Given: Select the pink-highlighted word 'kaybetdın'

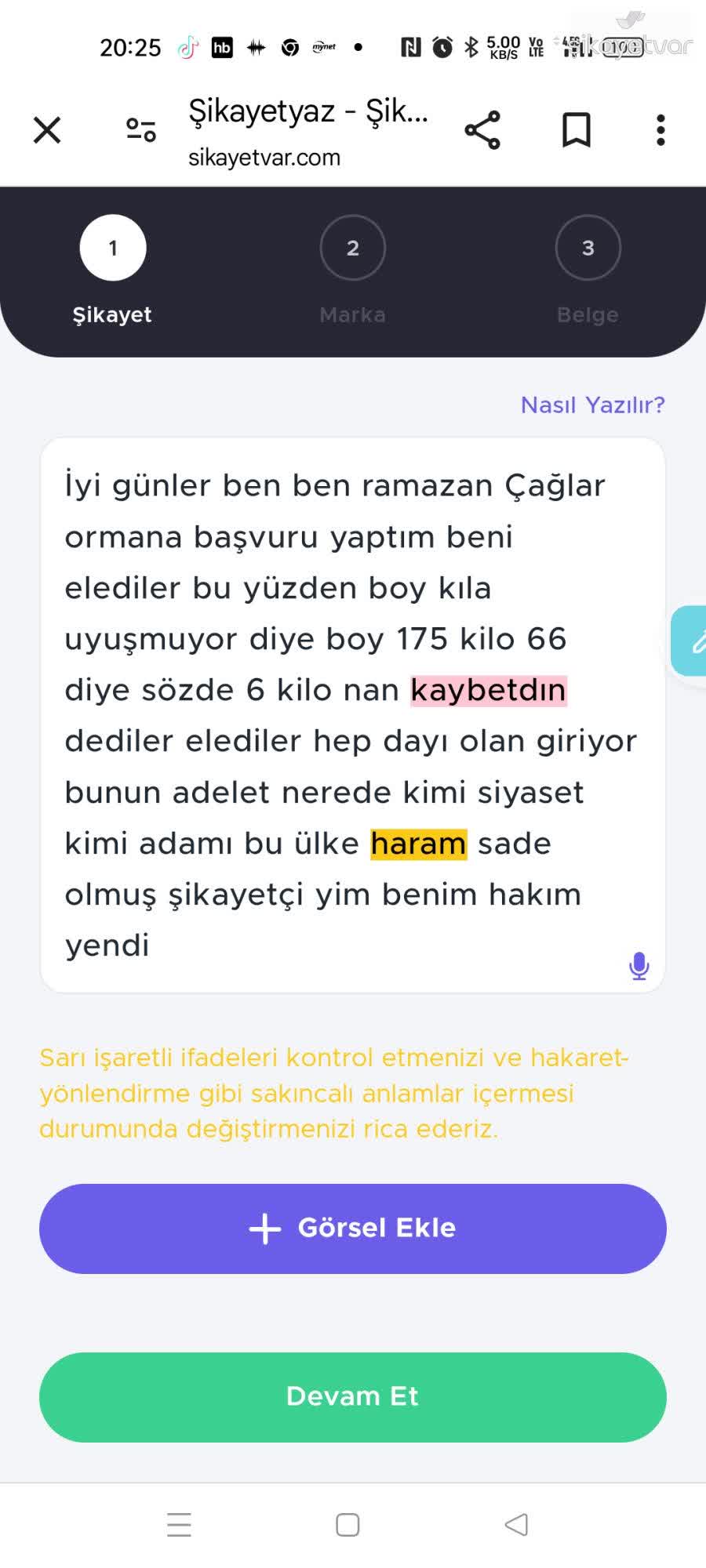Looking at the screenshot, I should 488,690.
